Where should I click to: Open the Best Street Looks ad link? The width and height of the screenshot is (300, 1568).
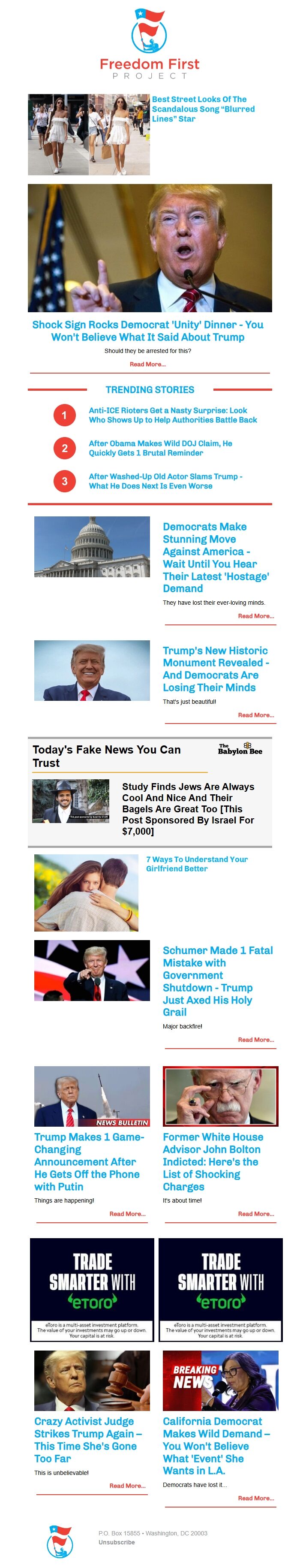(x=203, y=109)
